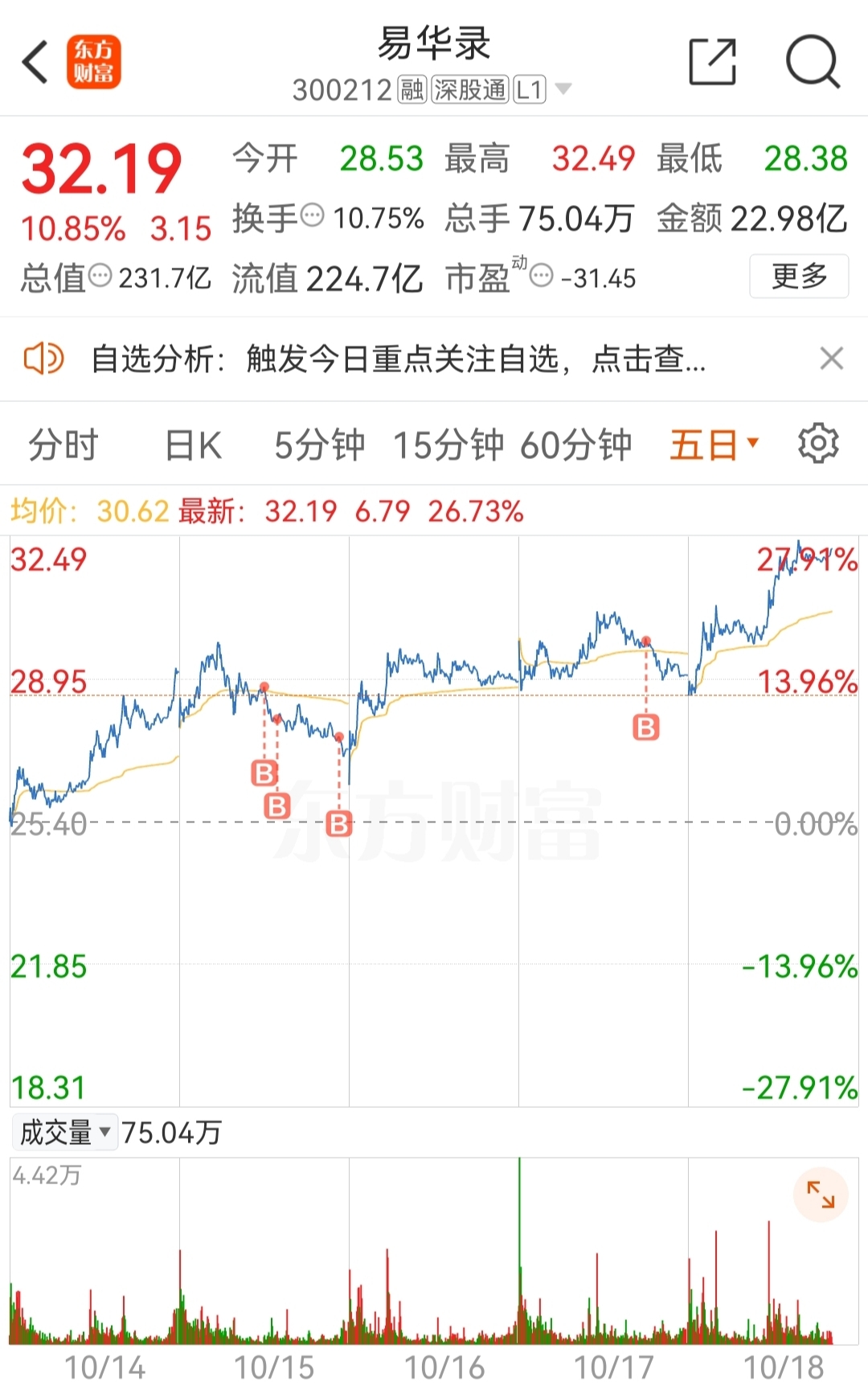Viewport: 868px width, 1398px height.
Task: Click the info icon beside 市盈
Action: 539,277
